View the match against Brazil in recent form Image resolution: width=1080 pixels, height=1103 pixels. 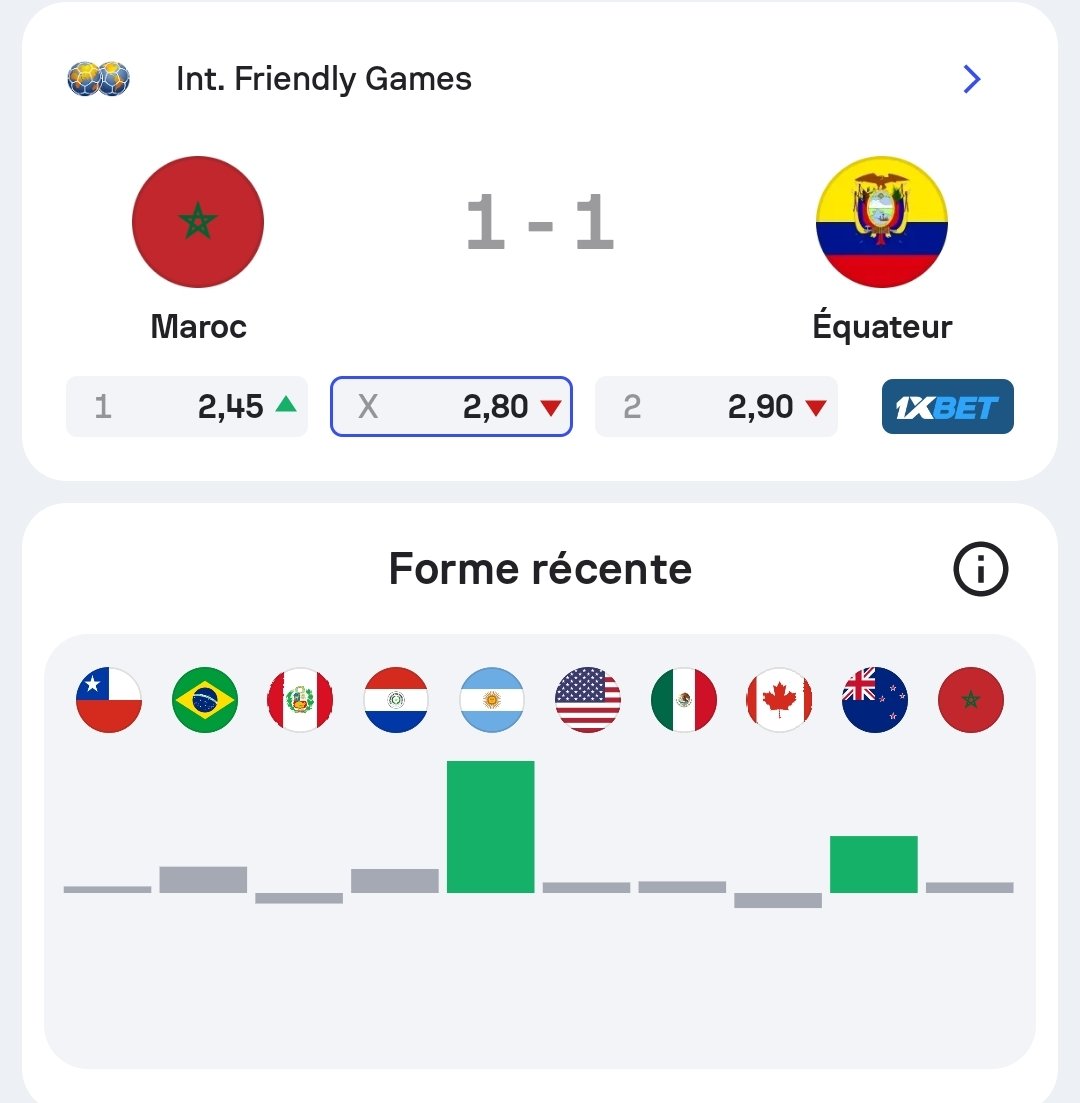(x=205, y=700)
